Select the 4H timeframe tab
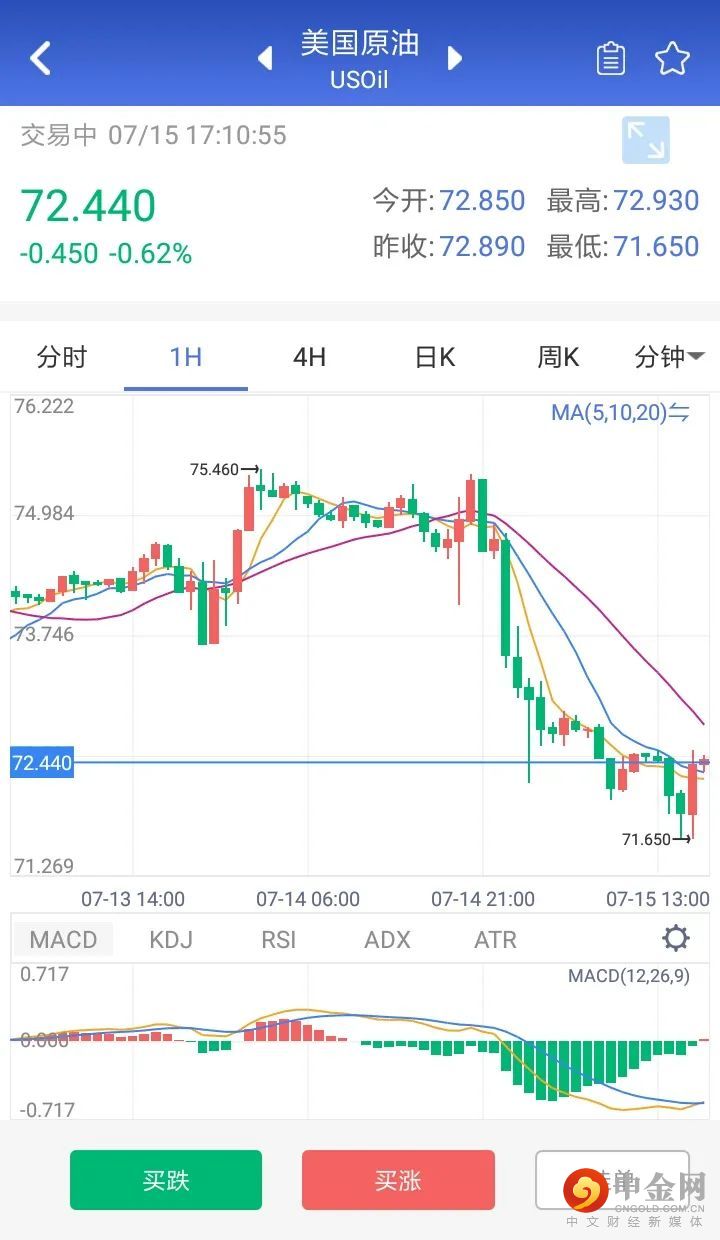Viewport: 720px width, 1240px height. pos(309,357)
